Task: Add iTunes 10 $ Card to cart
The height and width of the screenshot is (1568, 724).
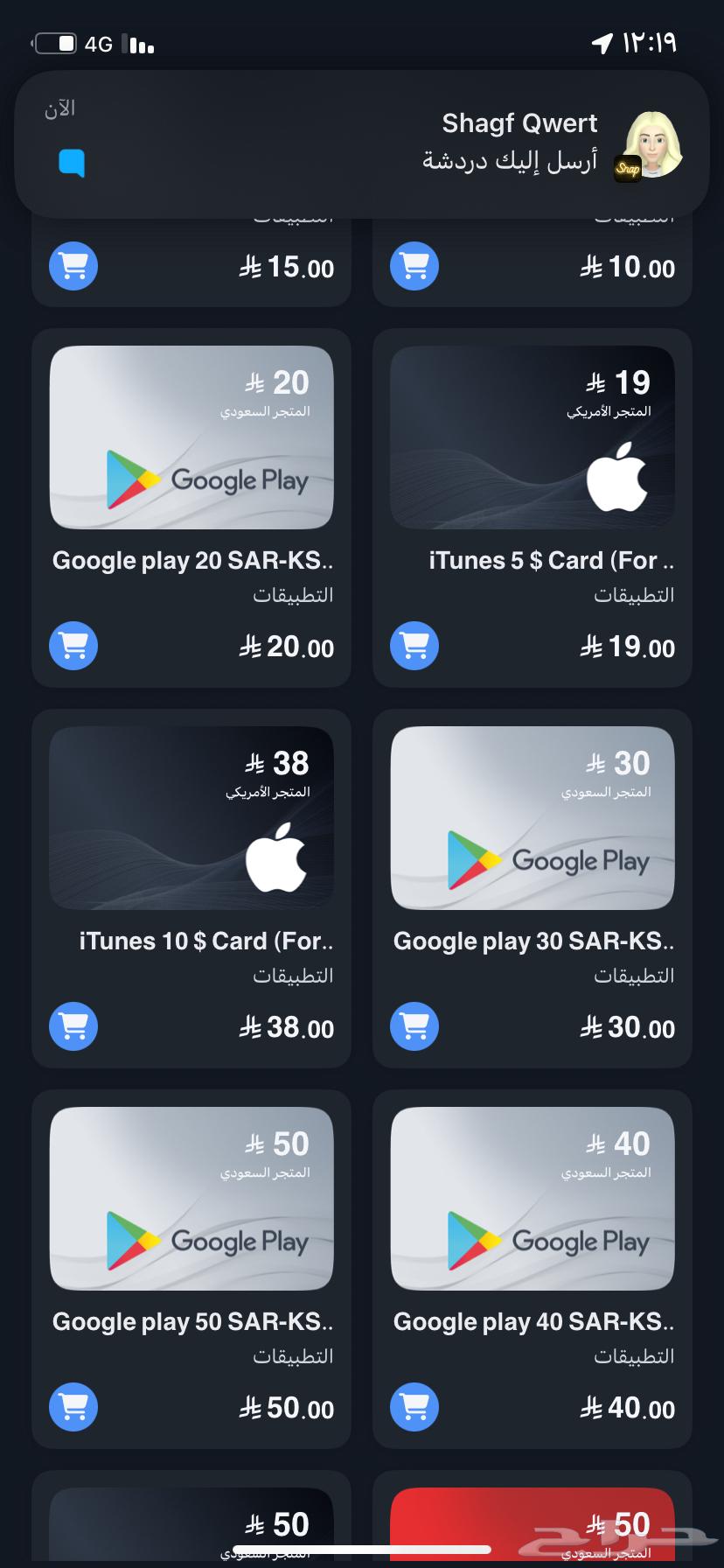Action: pyautogui.click(x=73, y=1026)
